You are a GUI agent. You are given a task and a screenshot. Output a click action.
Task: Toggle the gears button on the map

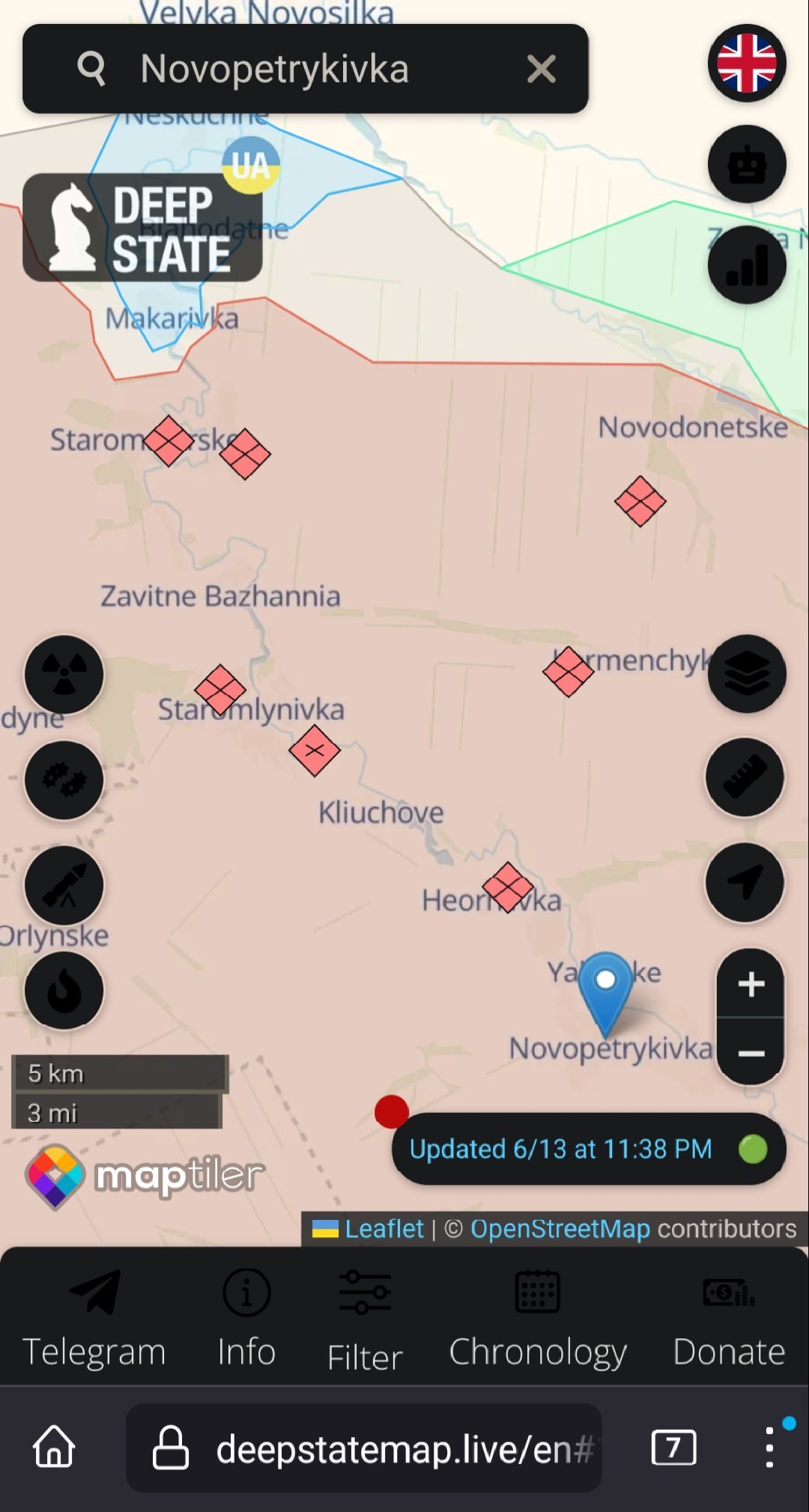64,780
